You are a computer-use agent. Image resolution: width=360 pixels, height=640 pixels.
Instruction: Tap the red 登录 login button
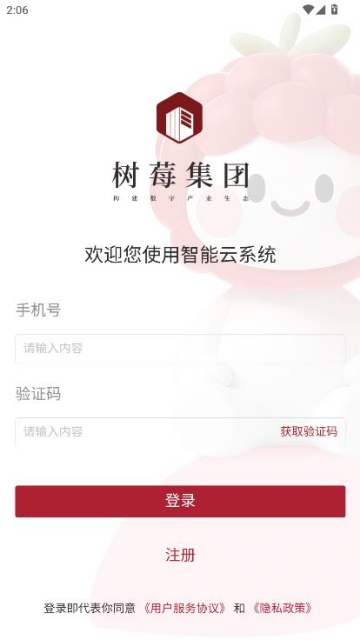180,501
